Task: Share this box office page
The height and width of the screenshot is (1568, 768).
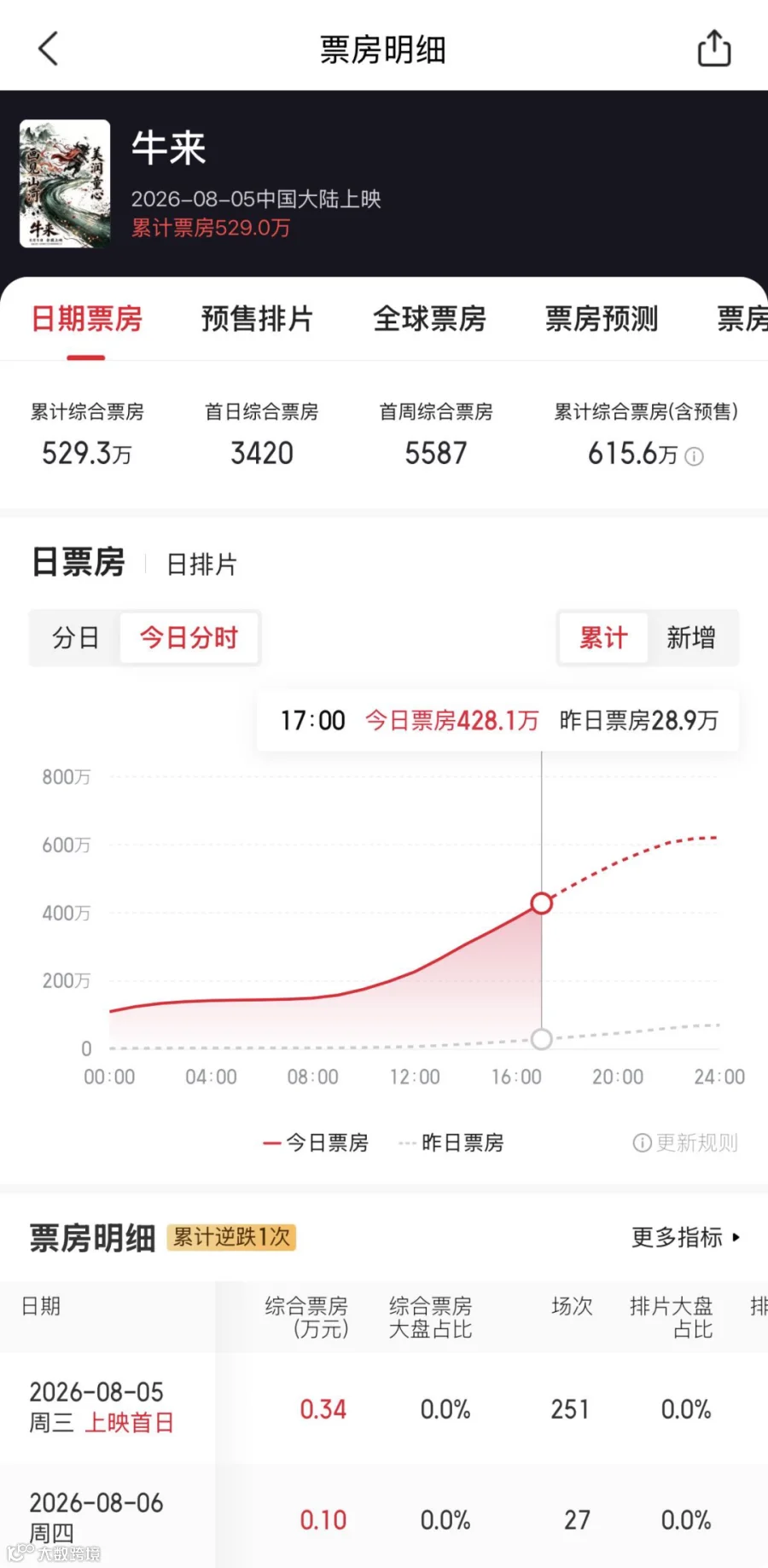Action: [713, 49]
